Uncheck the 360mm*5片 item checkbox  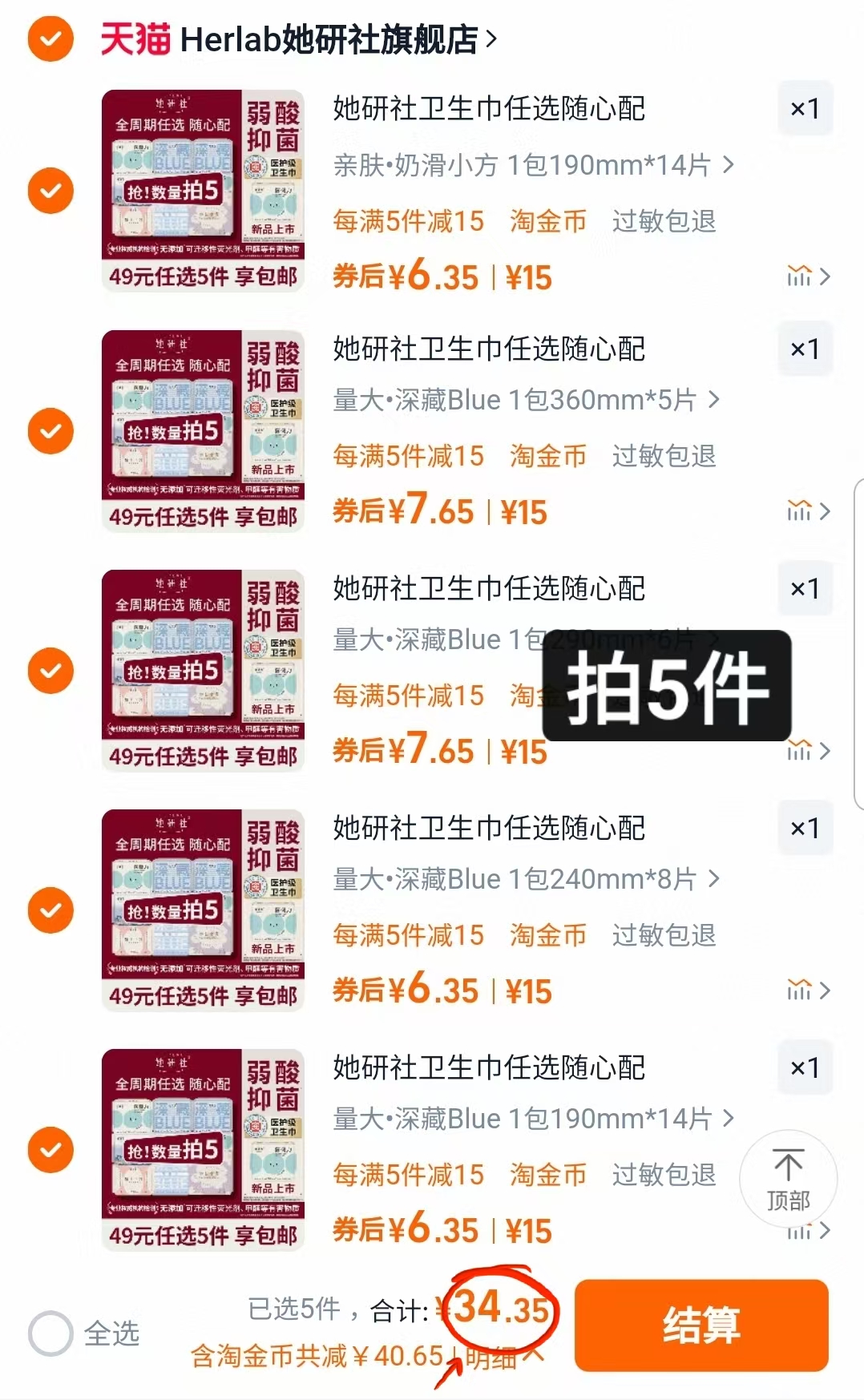[x=50, y=430]
